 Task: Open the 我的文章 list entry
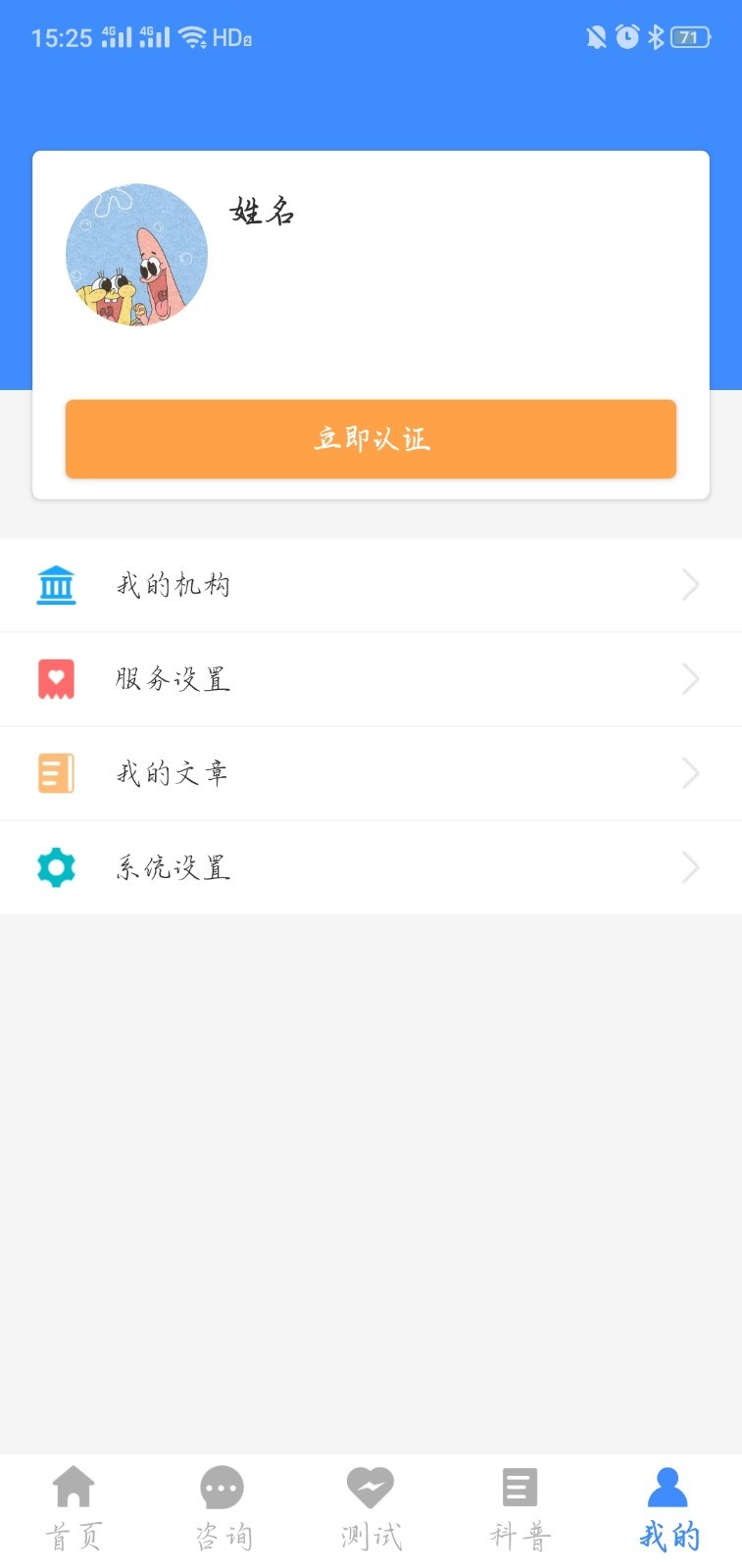pos(173,773)
